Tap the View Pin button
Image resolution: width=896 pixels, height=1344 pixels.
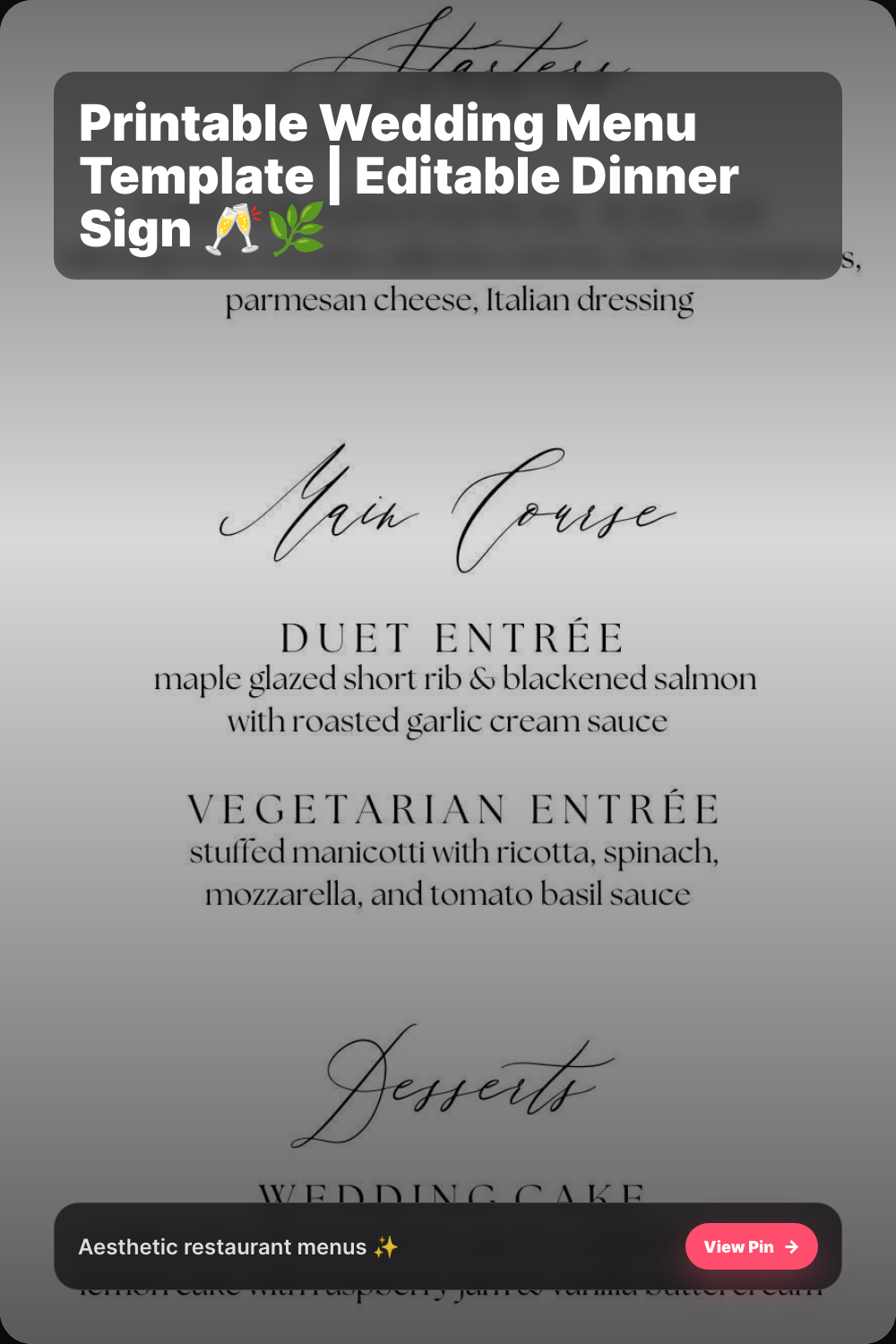click(x=751, y=1246)
